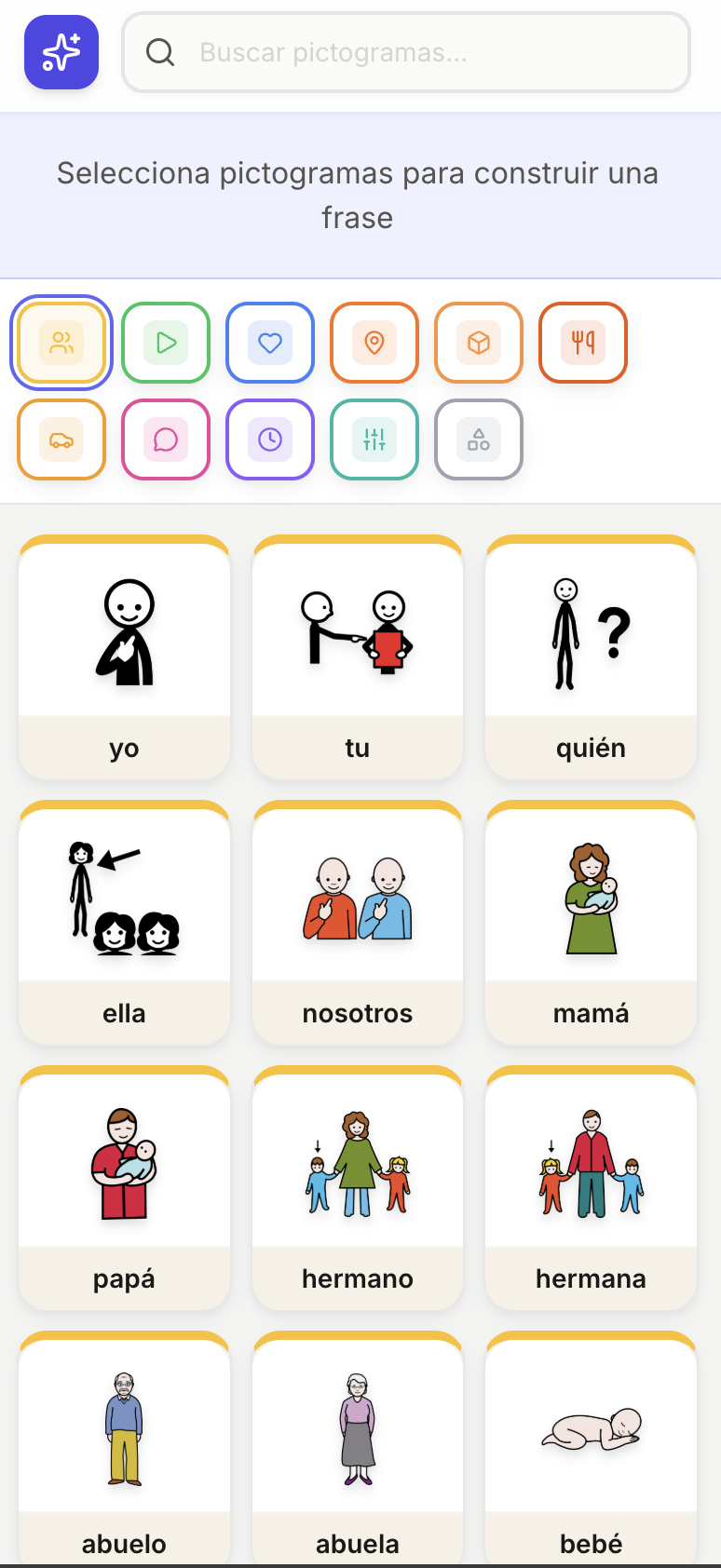This screenshot has height=1568, width=721.
Task: Tap the sparkle AI button
Action: [61, 52]
